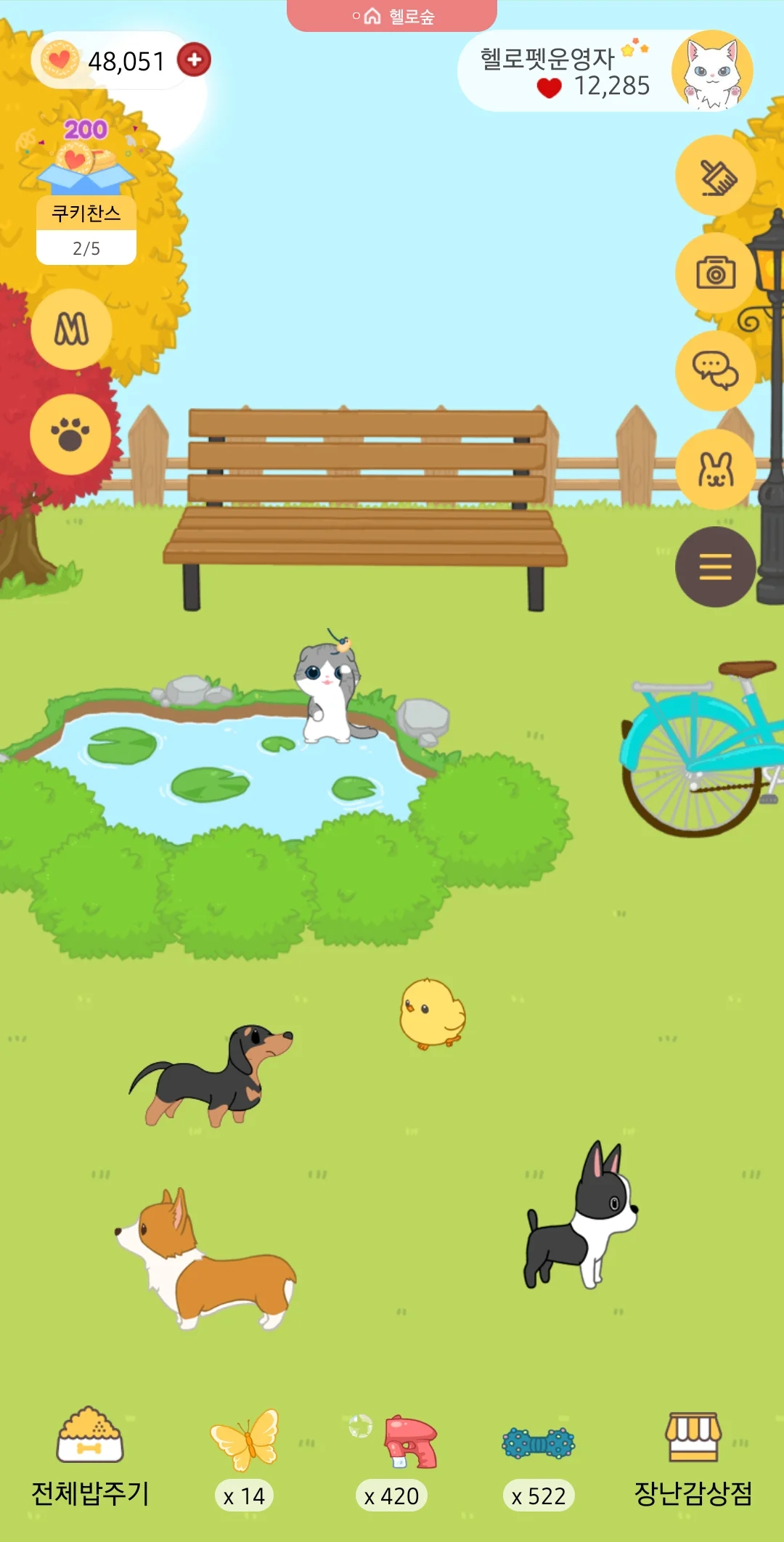
Task: Add more cookies with the plus button
Action: [194, 60]
